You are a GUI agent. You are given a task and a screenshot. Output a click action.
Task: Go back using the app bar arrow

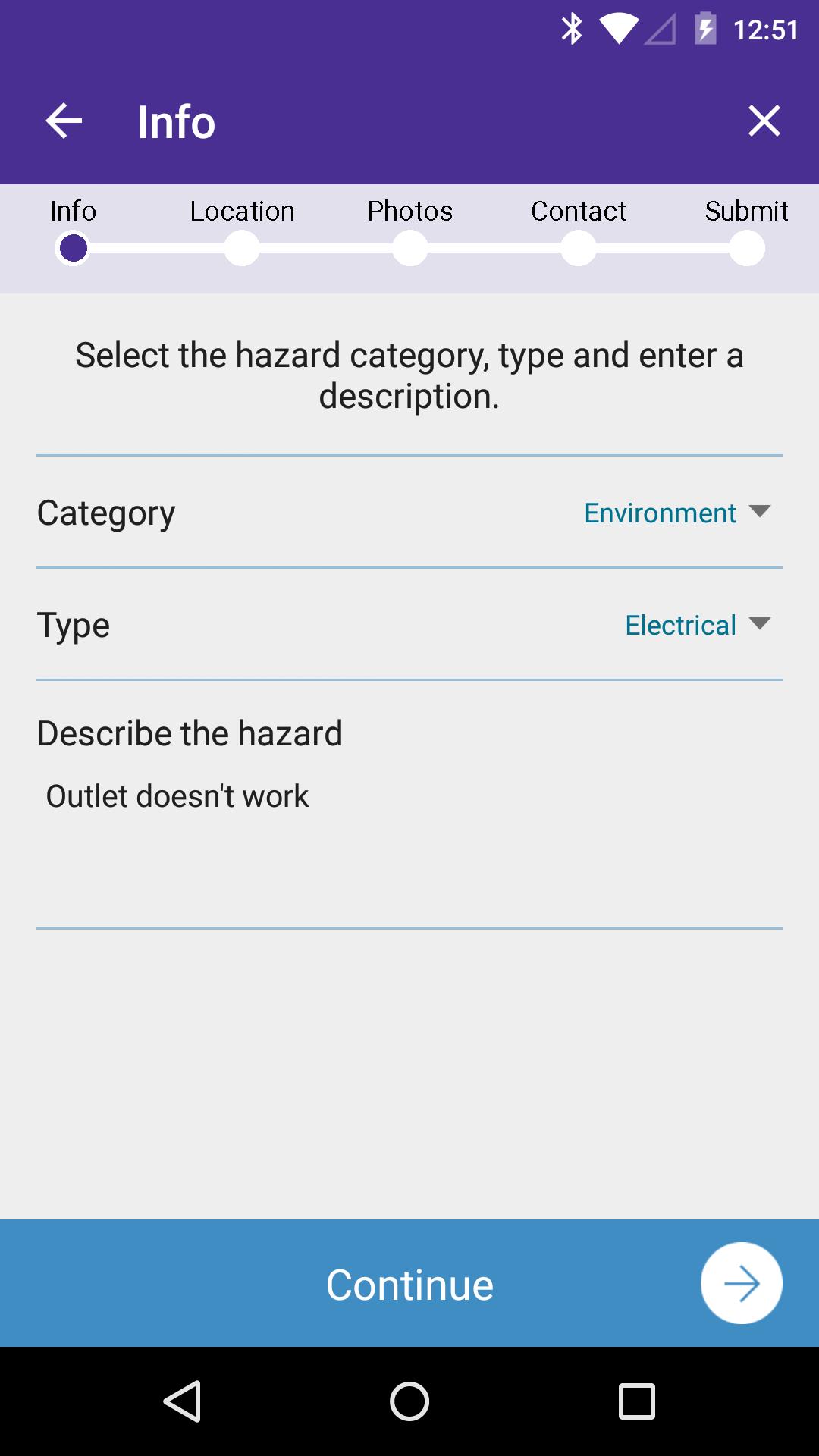(x=64, y=121)
